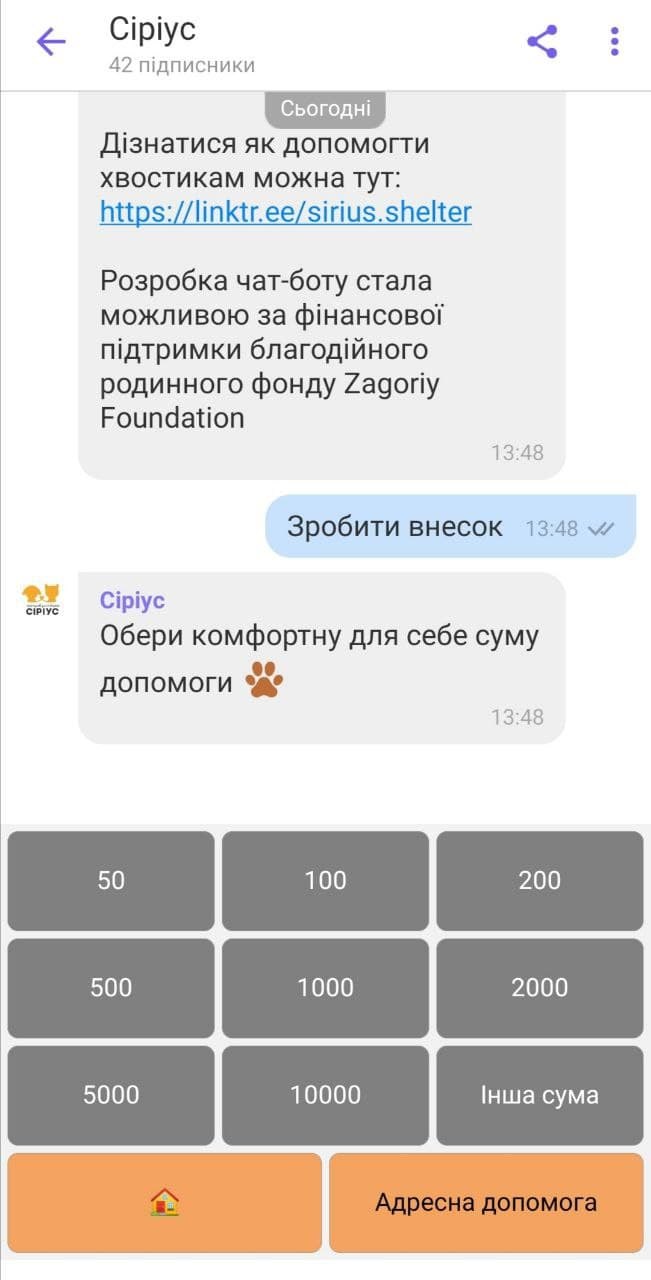
Task: Select the 5000 donation amount
Action: coord(111,1095)
